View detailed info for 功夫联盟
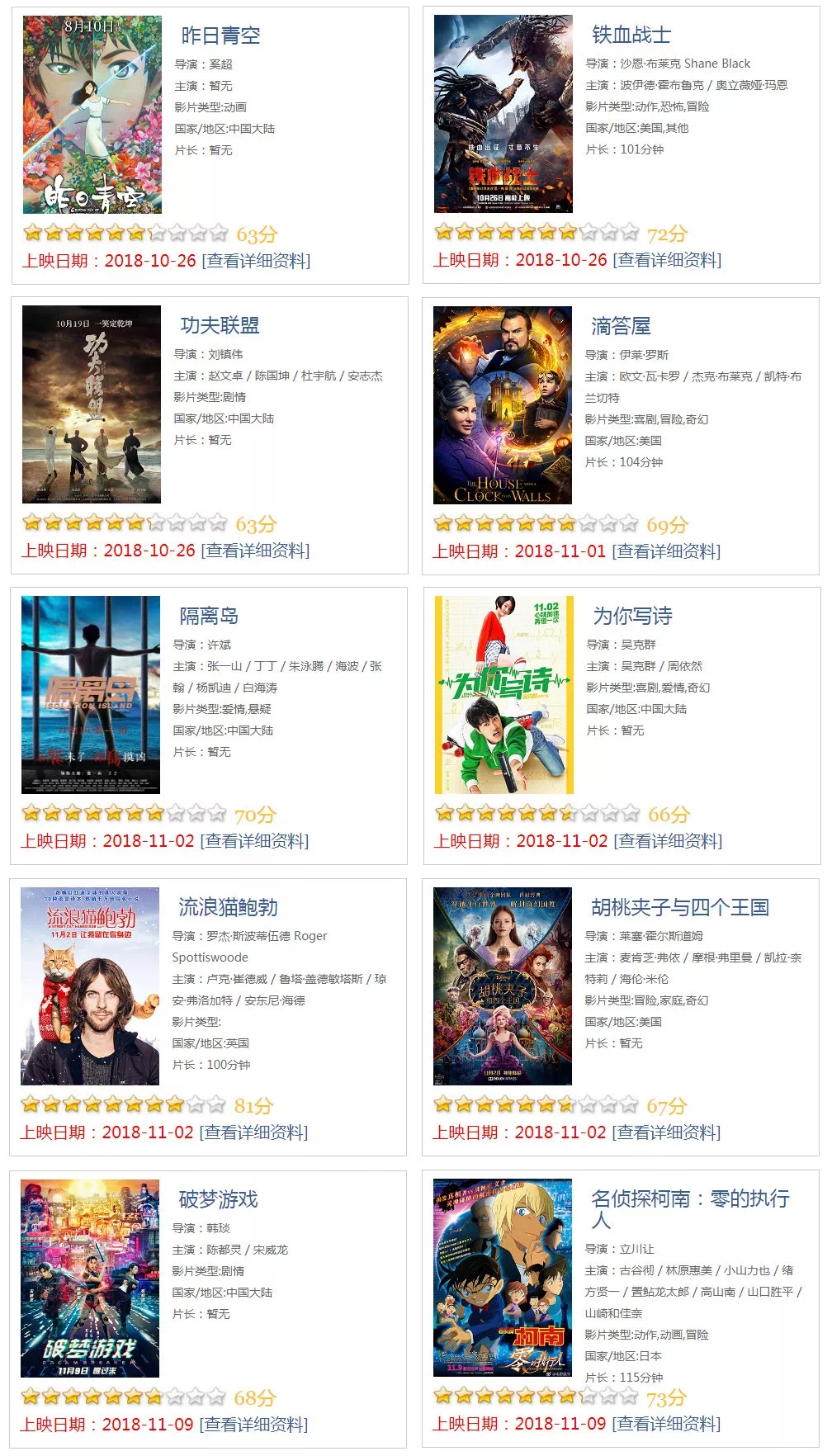The width and height of the screenshot is (832, 1456). coord(255,551)
